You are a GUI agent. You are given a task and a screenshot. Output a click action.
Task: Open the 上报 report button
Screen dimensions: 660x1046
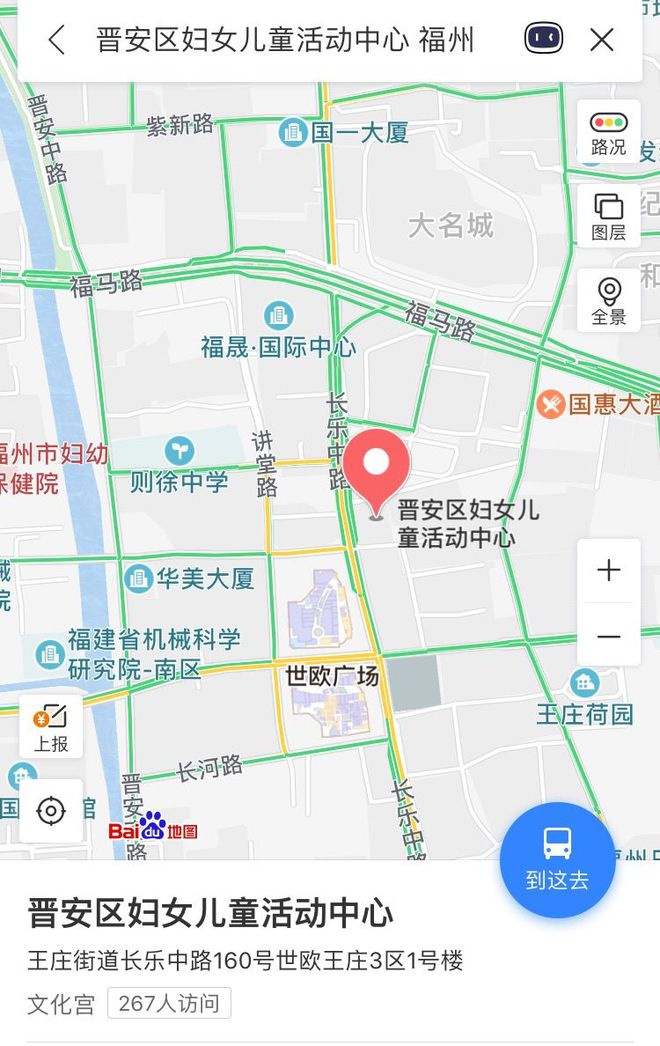pyautogui.click(x=51, y=727)
